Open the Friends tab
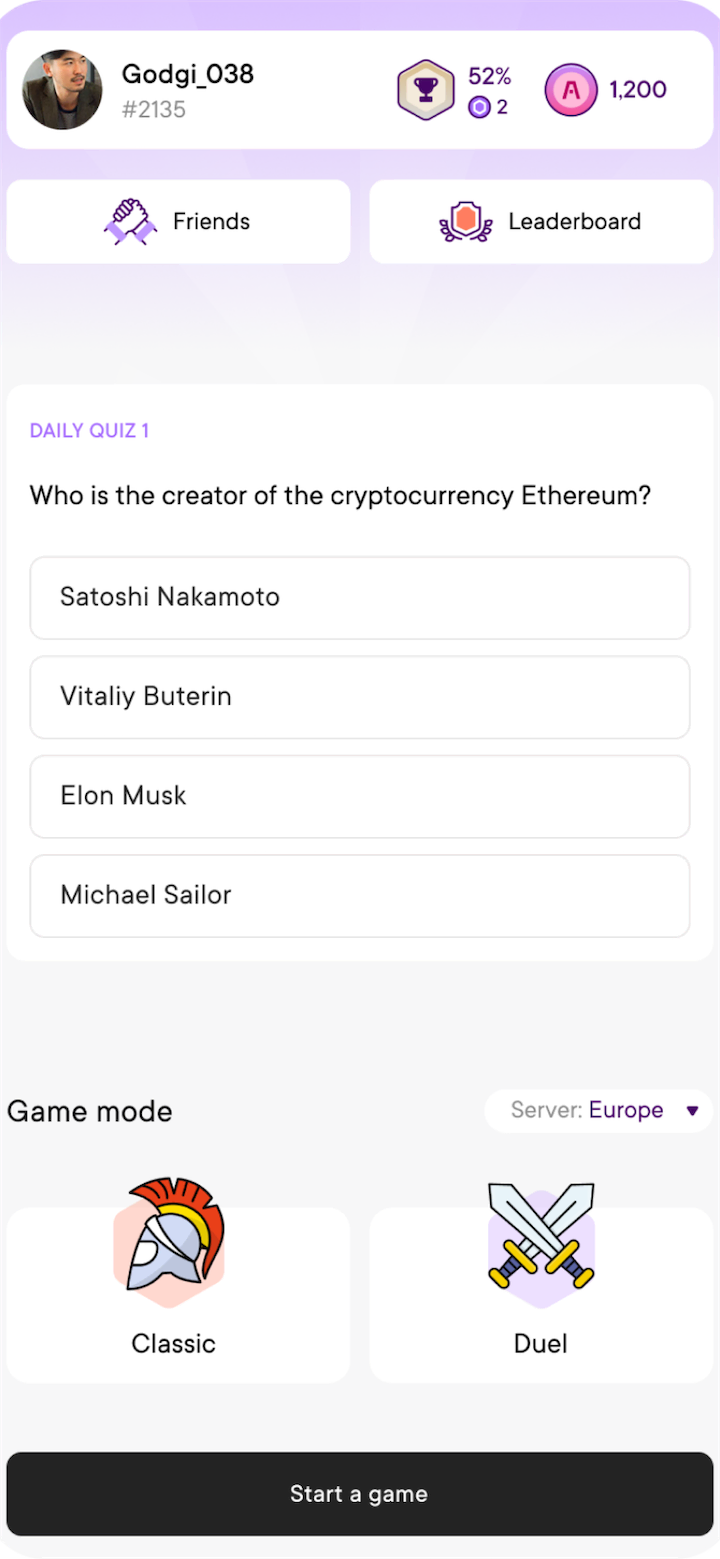 178,221
